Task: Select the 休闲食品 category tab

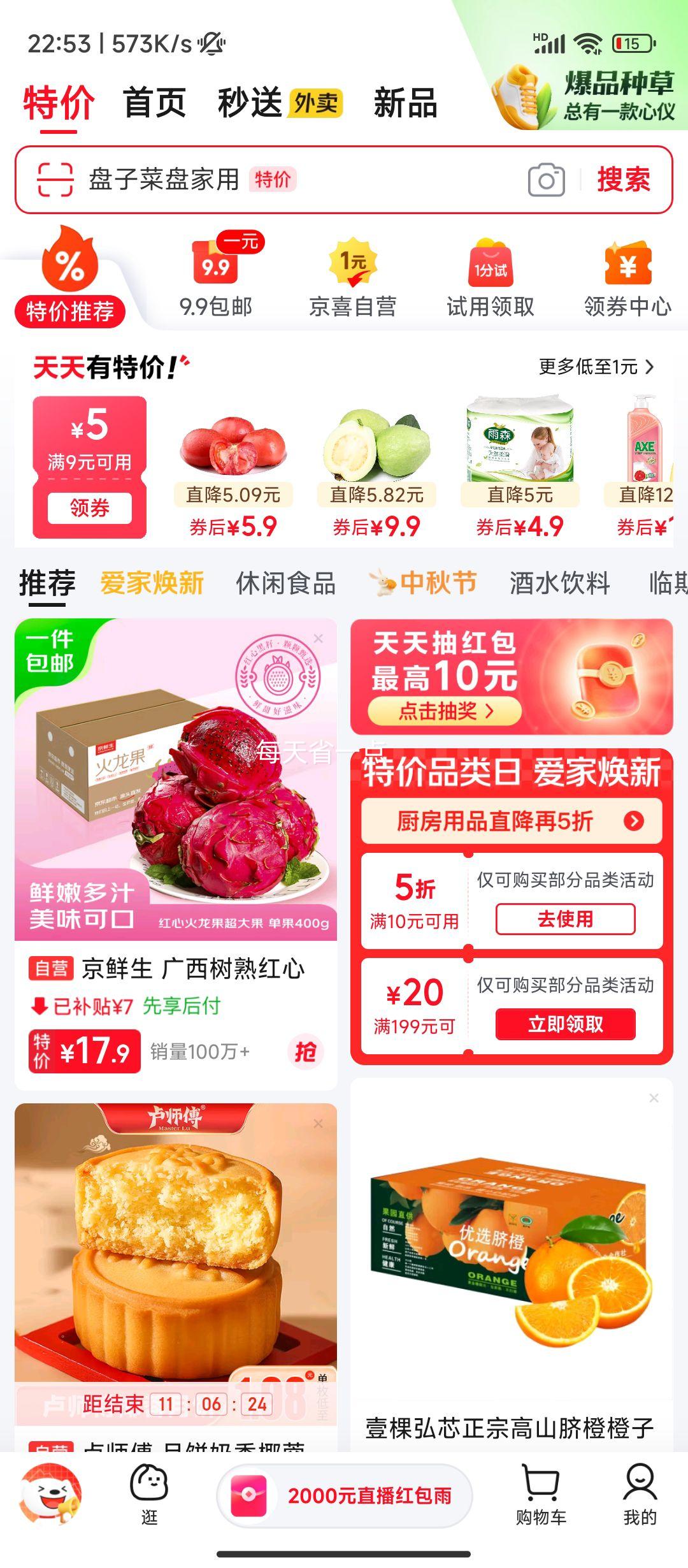Action: pos(285,583)
